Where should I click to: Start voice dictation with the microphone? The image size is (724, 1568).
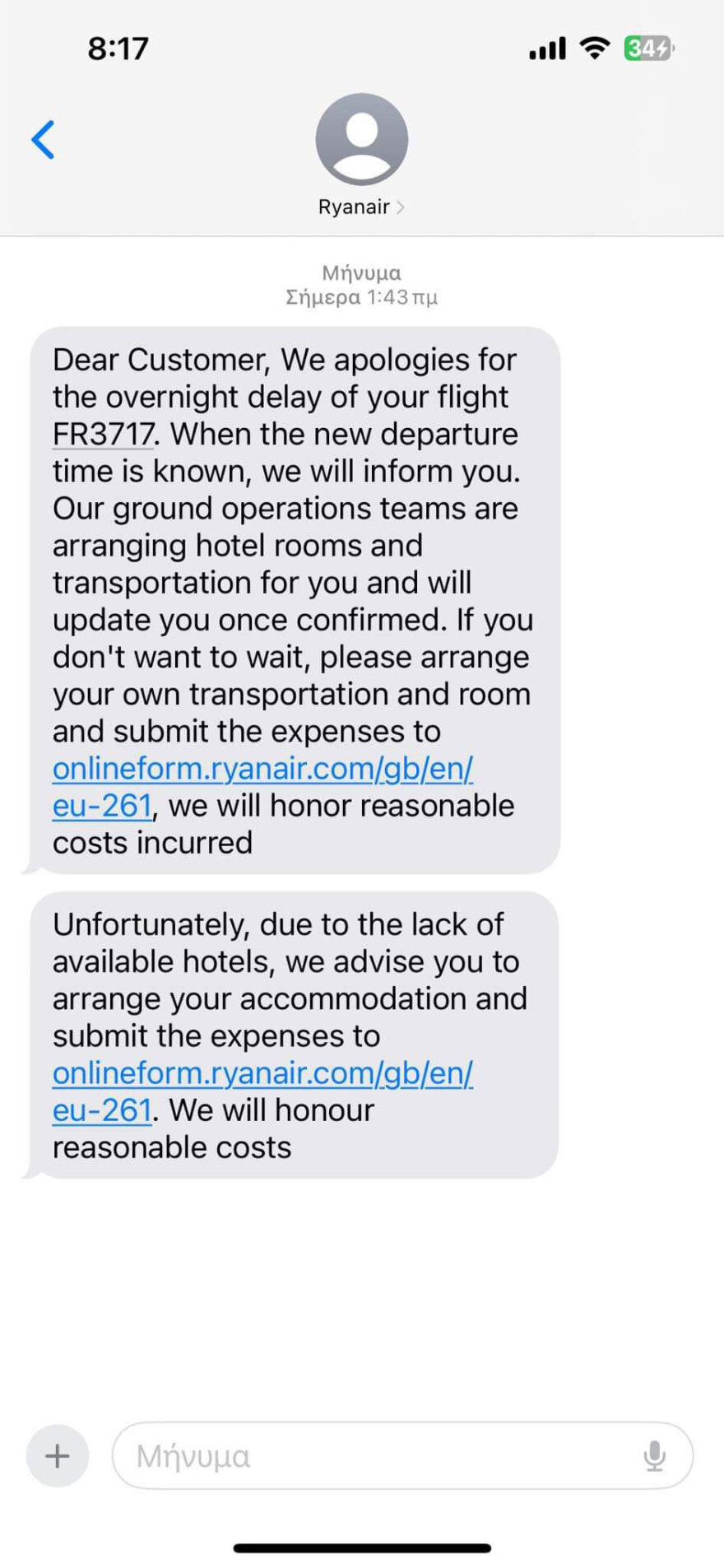[x=654, y=1455]
